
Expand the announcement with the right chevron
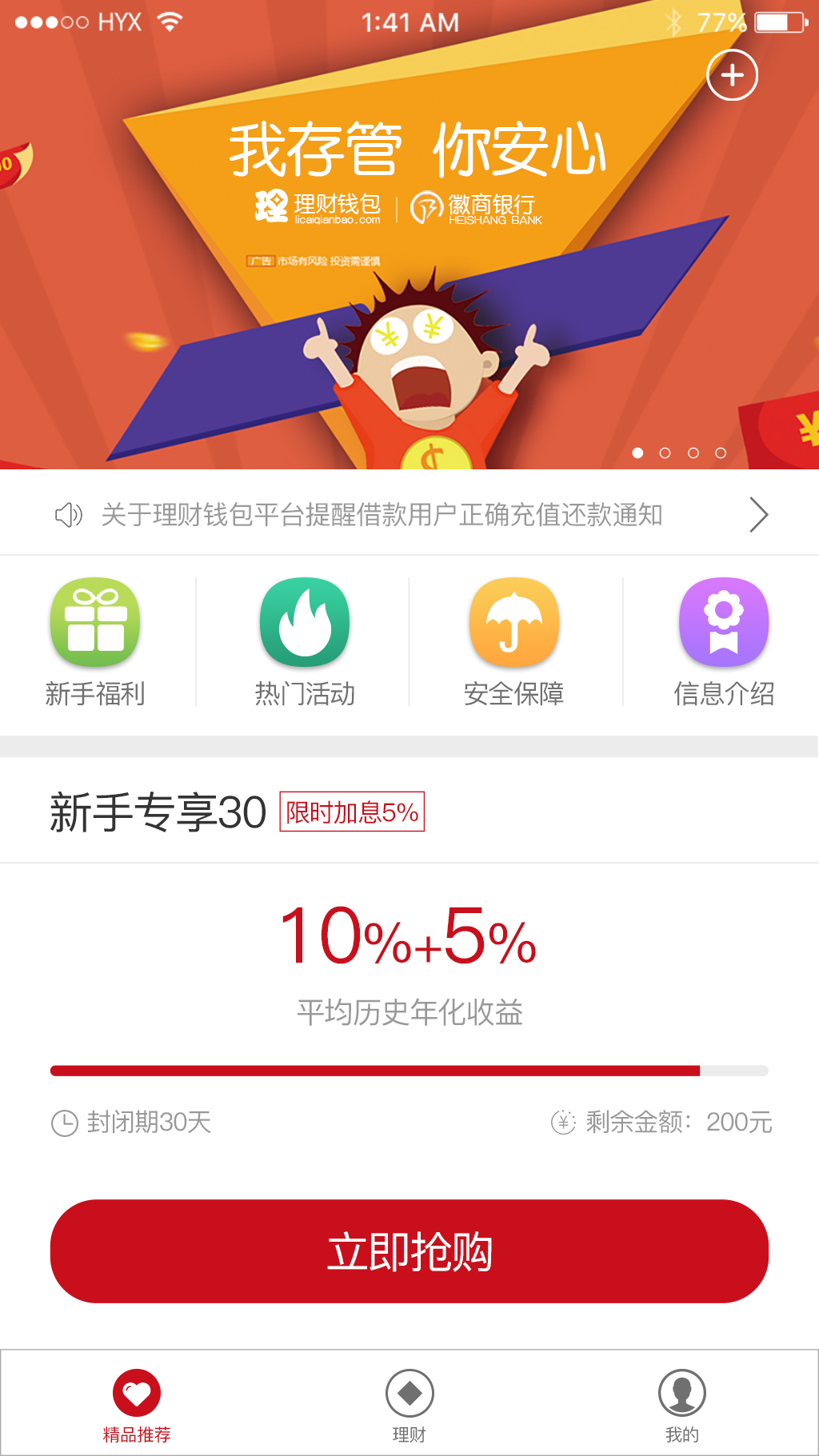tap(759, 515)
